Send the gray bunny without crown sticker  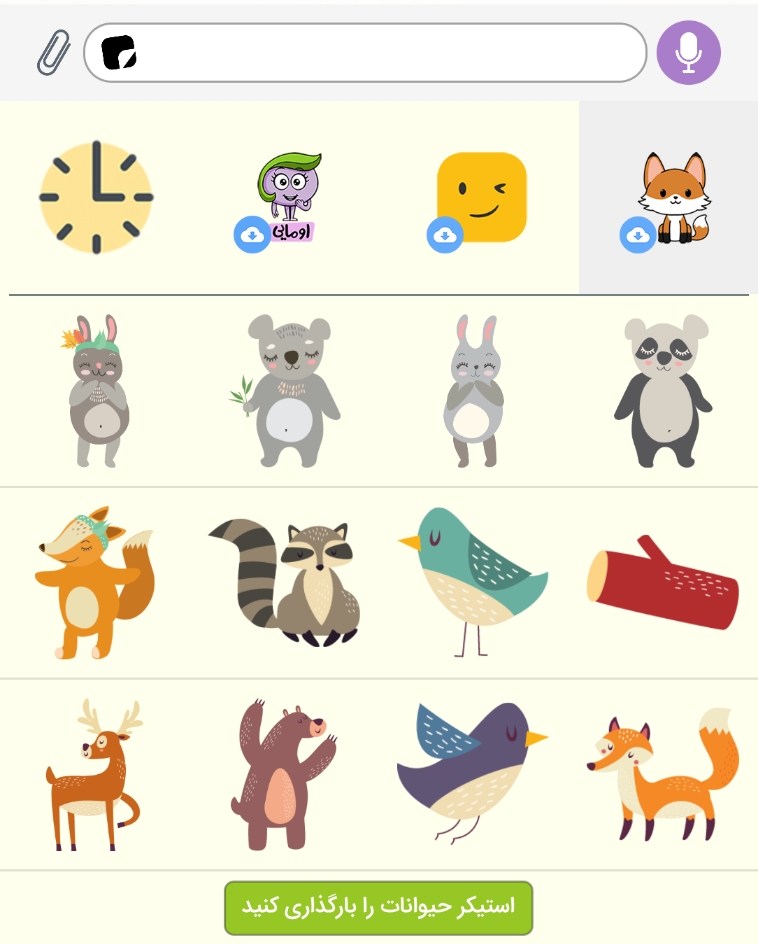coord(474,390)
